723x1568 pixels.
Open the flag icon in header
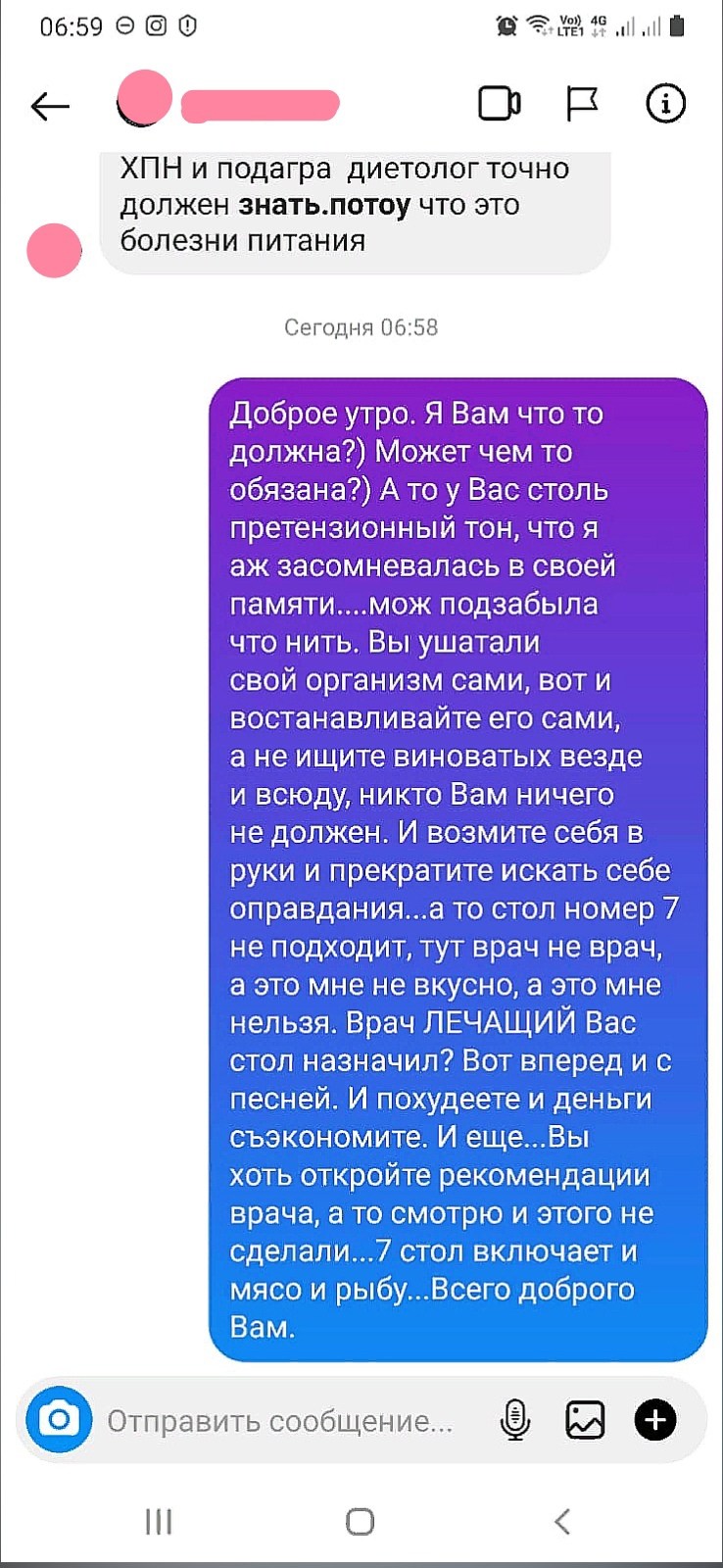(582, 104)
